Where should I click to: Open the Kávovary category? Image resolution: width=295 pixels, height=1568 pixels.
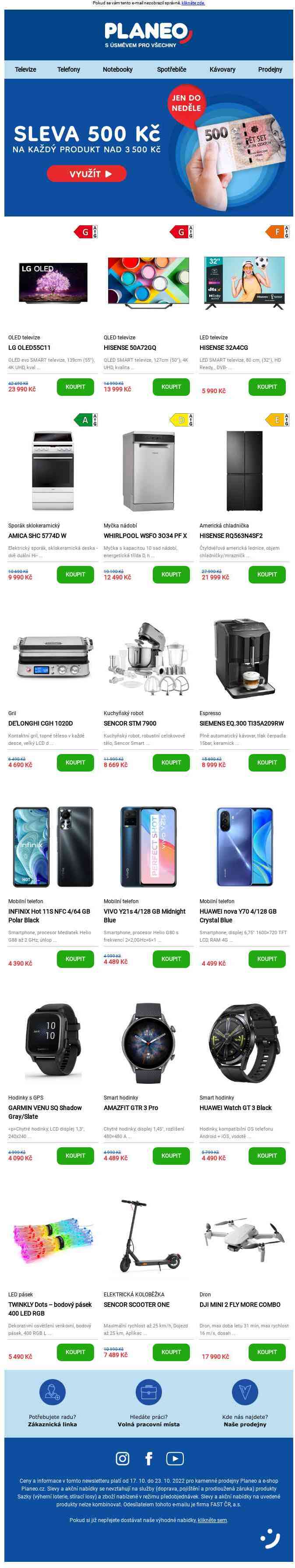(x=222, y=70)
